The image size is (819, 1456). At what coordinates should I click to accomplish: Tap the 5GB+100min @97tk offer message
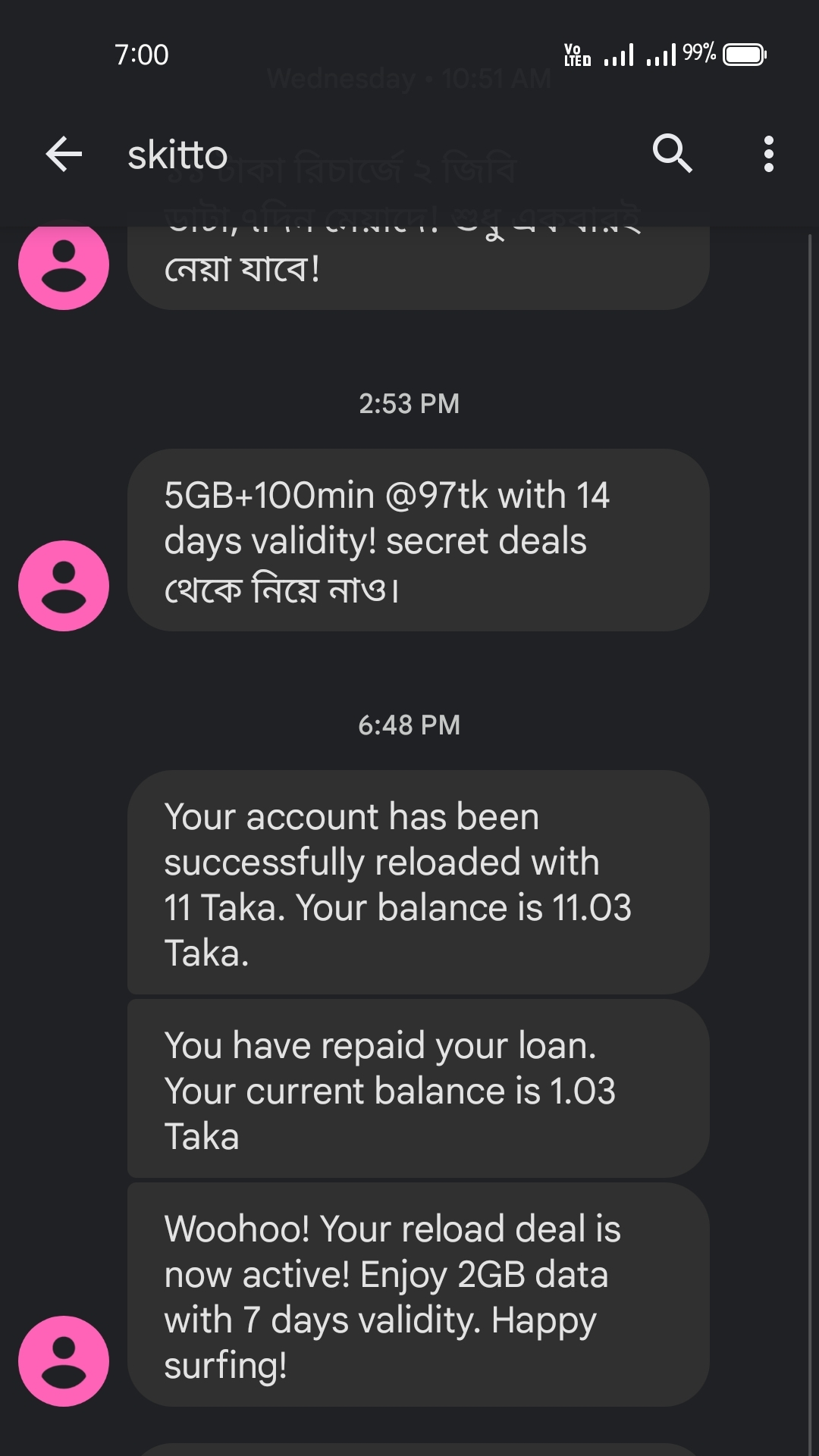(419, 540)
